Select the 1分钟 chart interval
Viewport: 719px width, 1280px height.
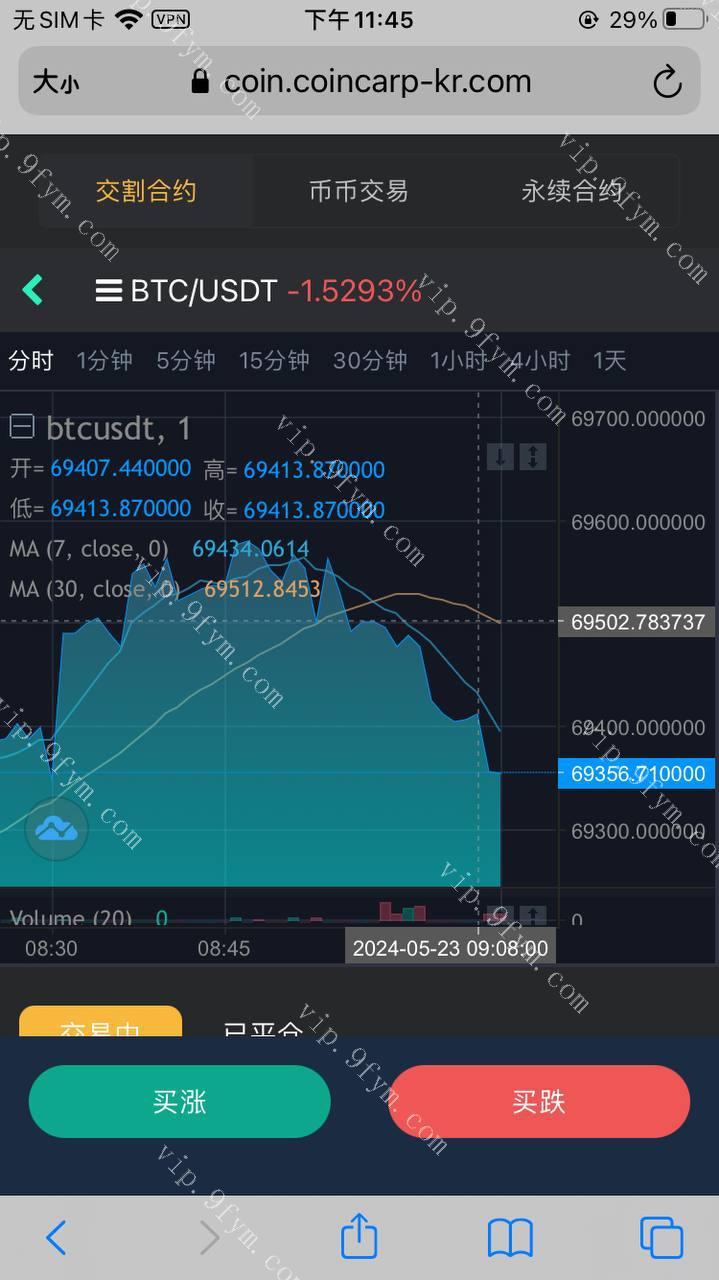click(104, 361)
